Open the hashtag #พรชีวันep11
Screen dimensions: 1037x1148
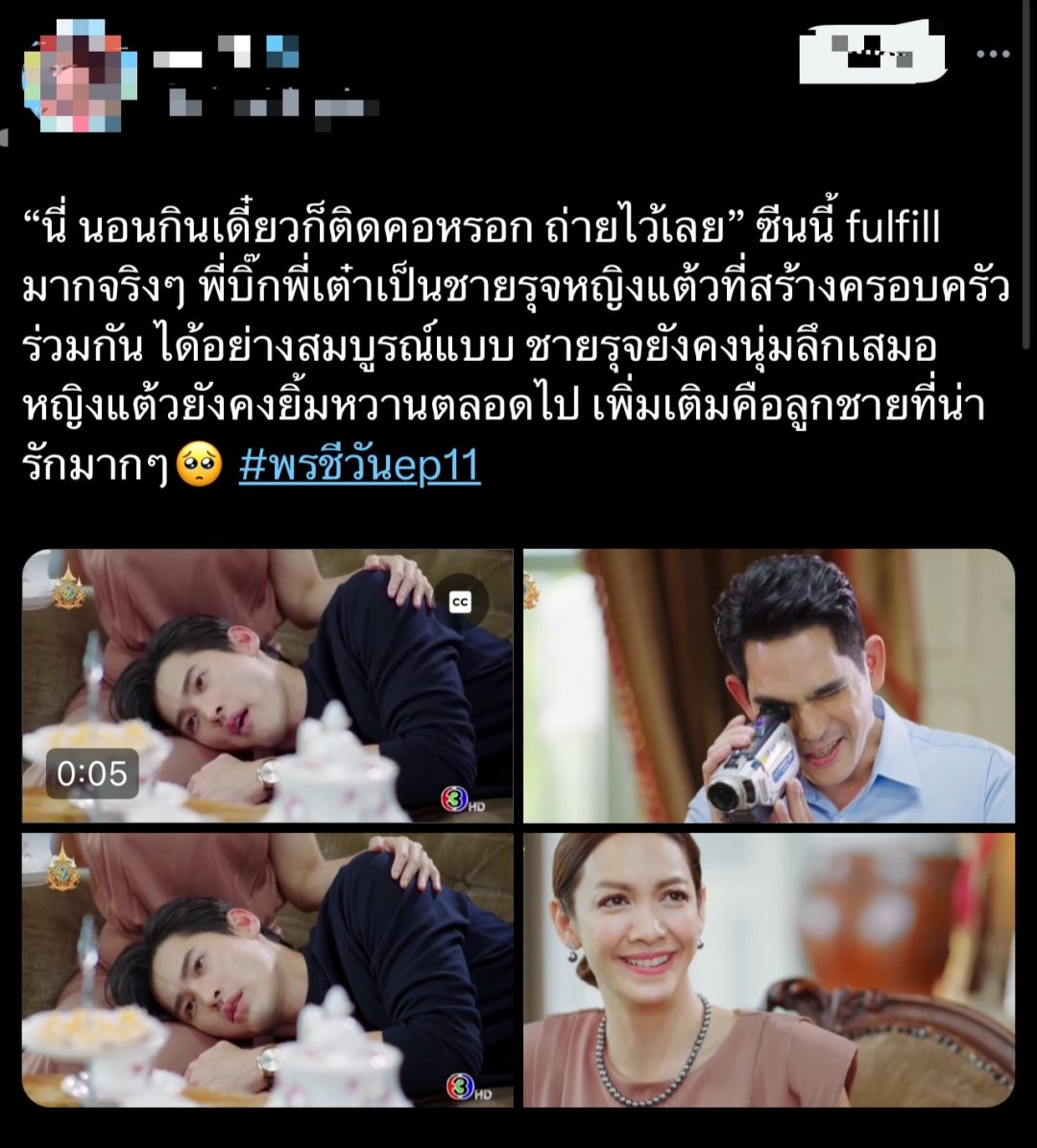click(359, 466)
